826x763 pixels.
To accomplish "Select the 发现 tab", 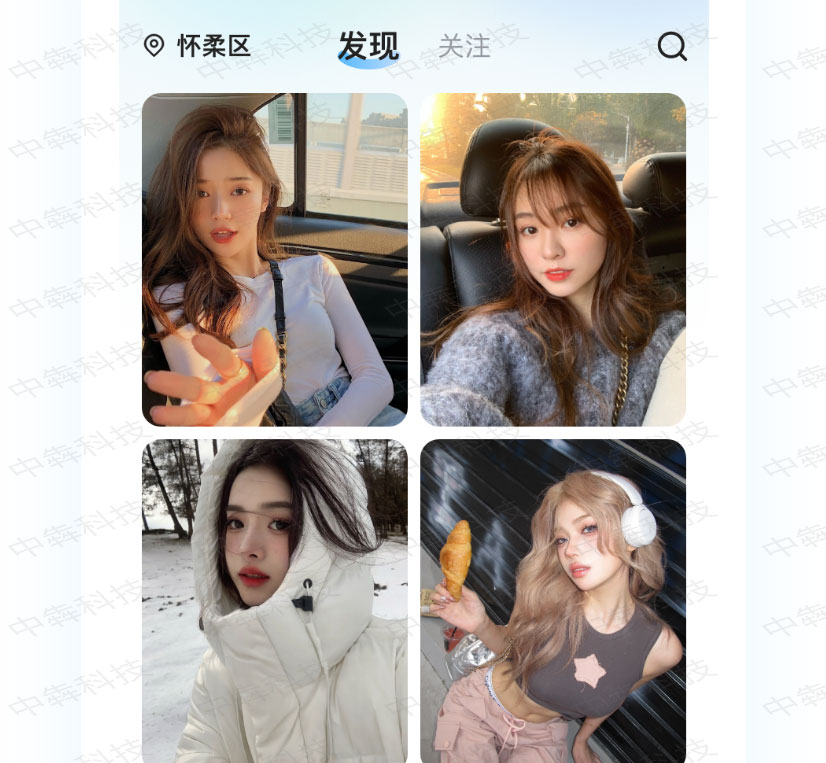I will (x=368, y=46).
